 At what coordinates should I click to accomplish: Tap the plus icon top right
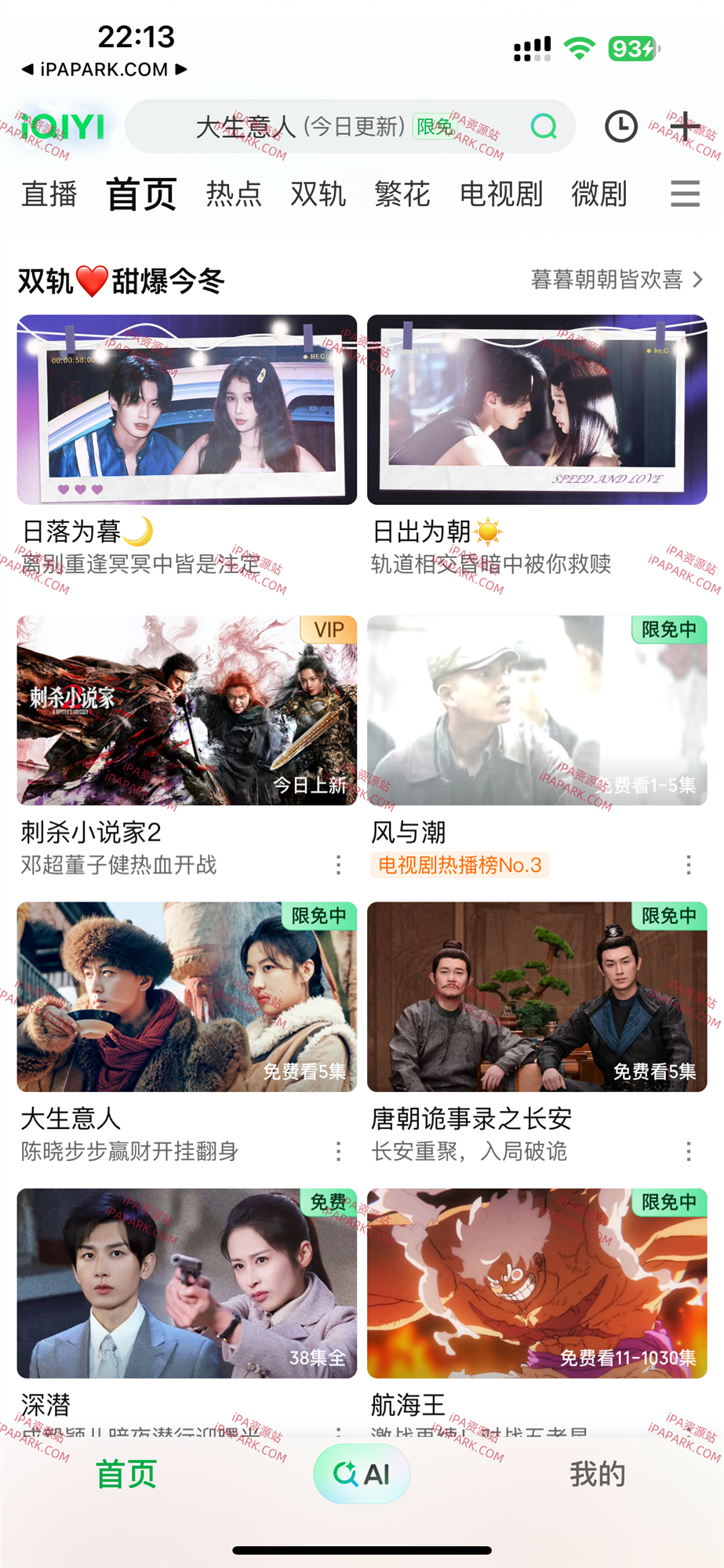[684, 126]
